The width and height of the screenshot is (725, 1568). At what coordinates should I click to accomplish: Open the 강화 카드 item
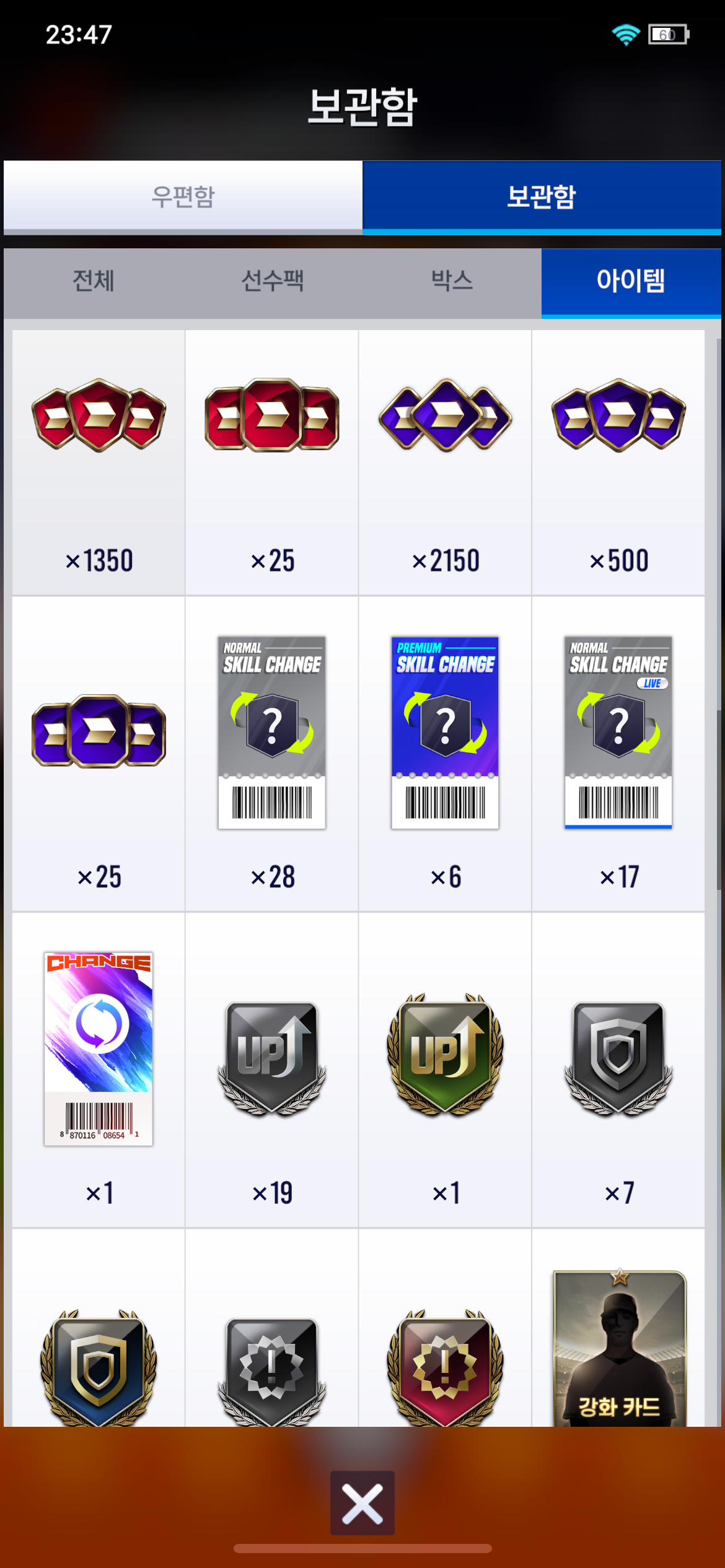click(x=618, y=1350)
